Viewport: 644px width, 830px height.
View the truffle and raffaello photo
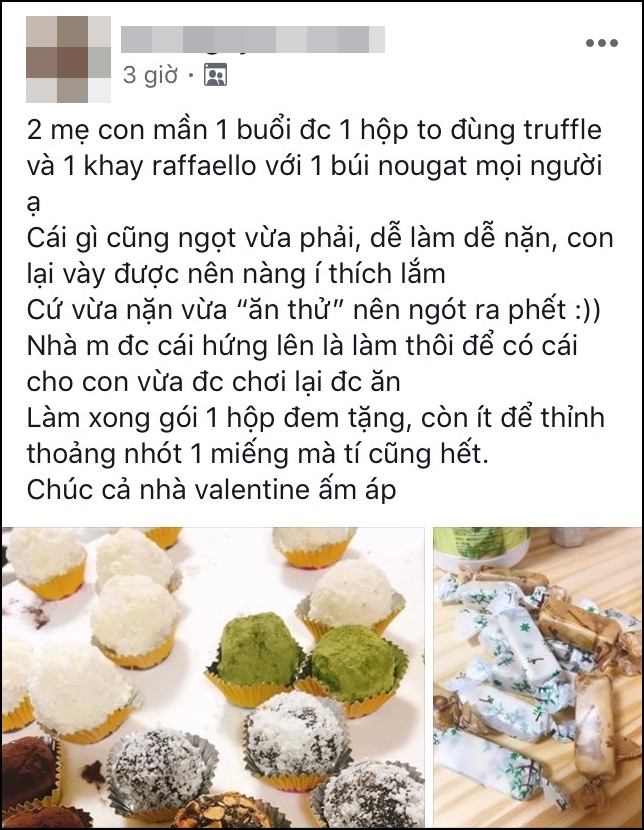point(212,678)
